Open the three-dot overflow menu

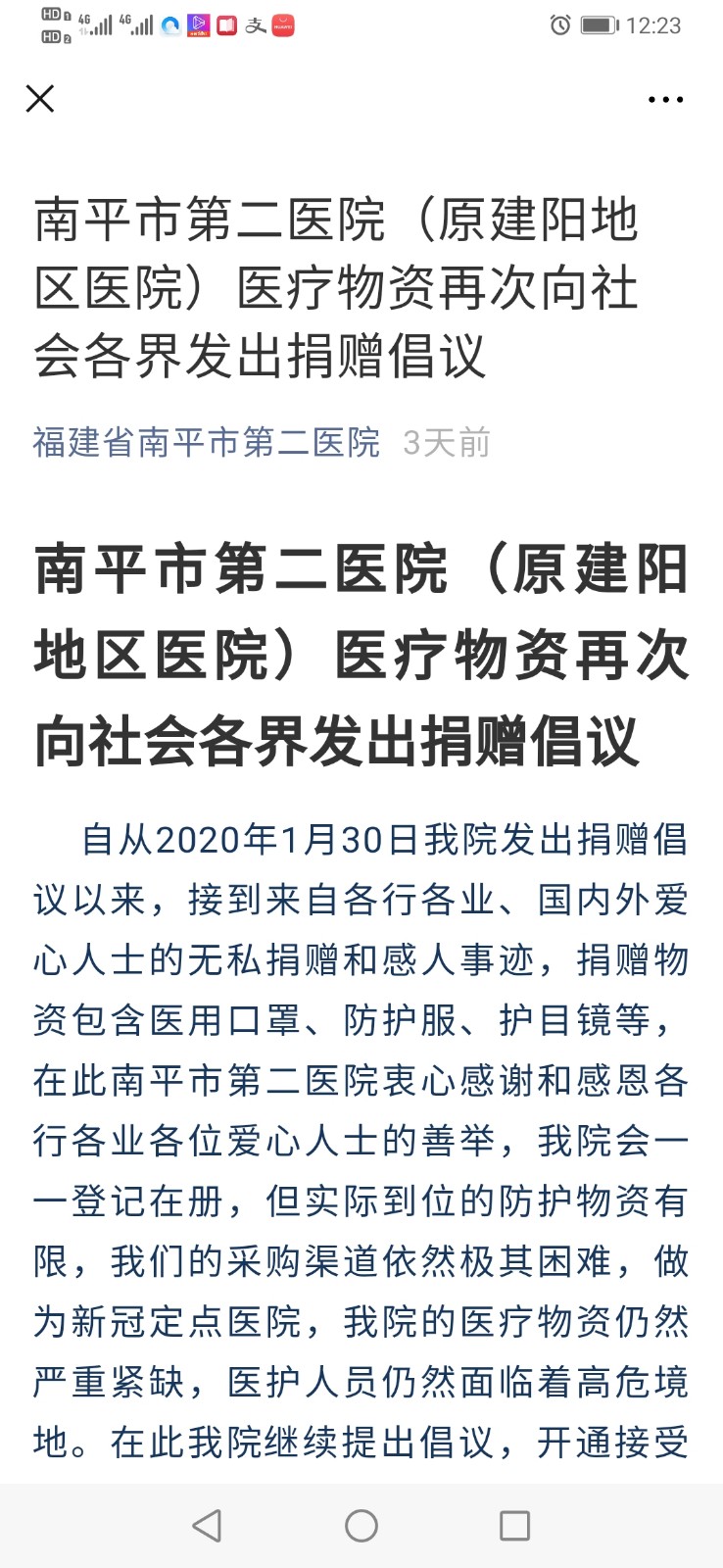click(665, 99)
